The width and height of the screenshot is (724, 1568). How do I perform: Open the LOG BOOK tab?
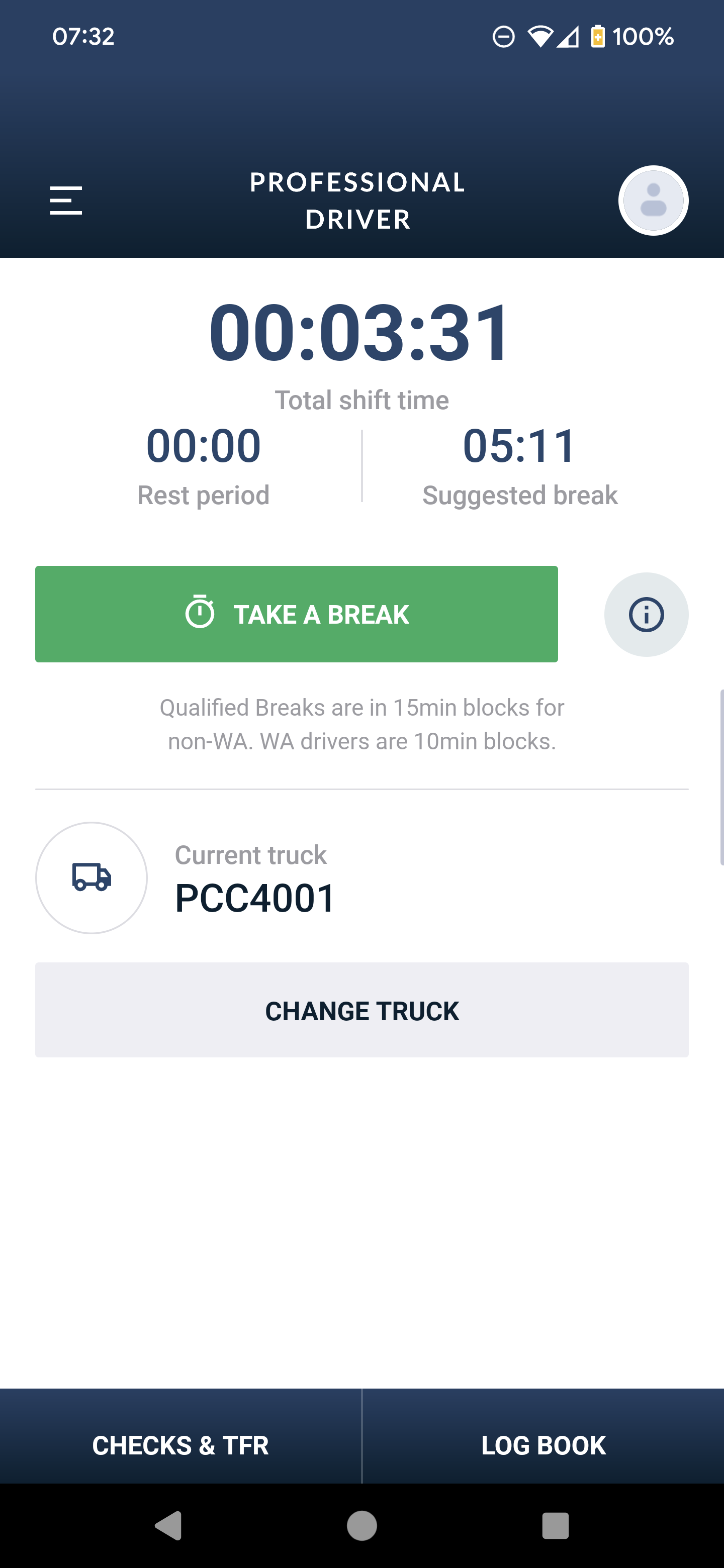point(542,1444)
